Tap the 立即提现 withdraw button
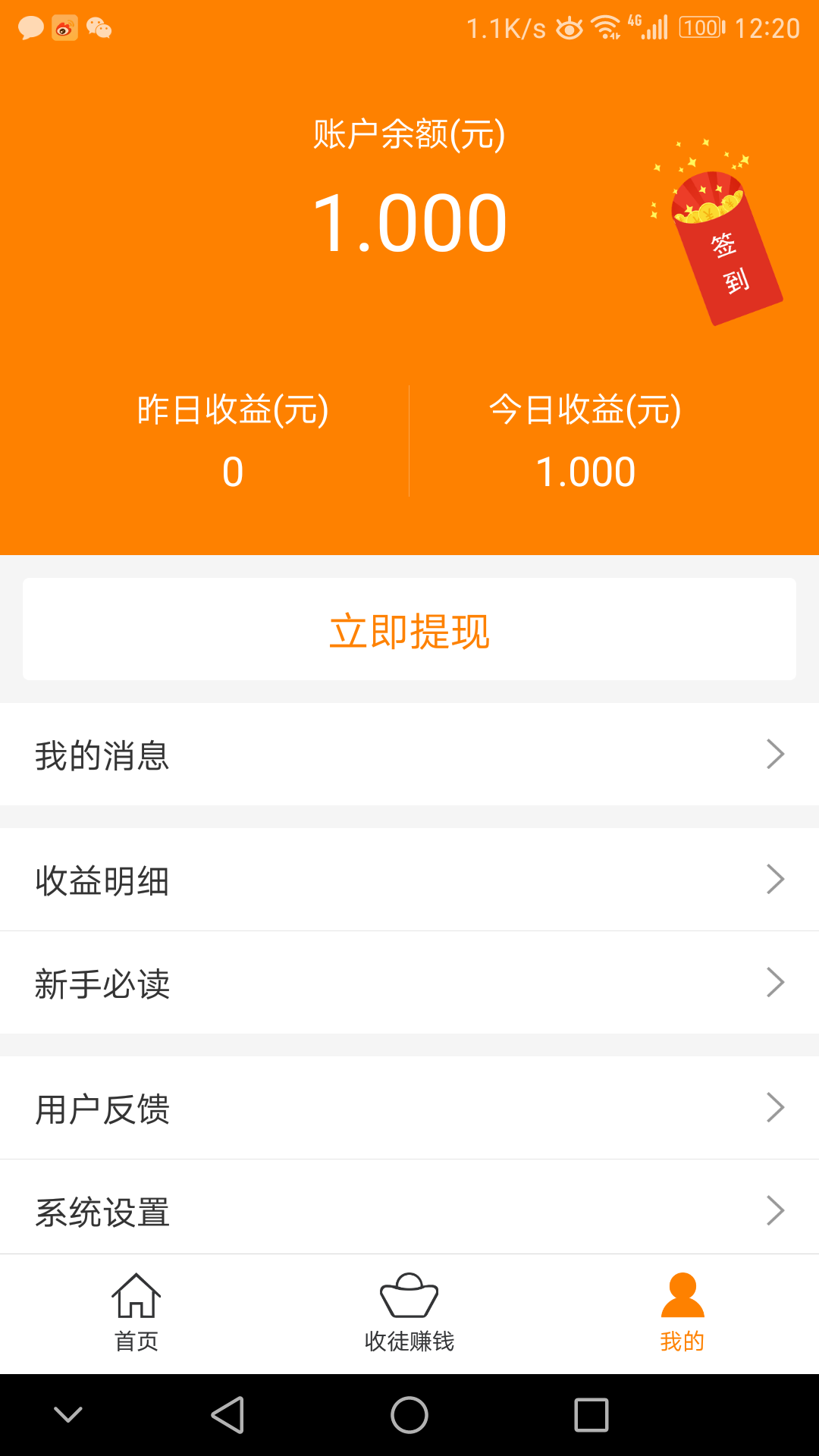The width and height of the screenshot is (819, 1456). [x=409, y=629]
